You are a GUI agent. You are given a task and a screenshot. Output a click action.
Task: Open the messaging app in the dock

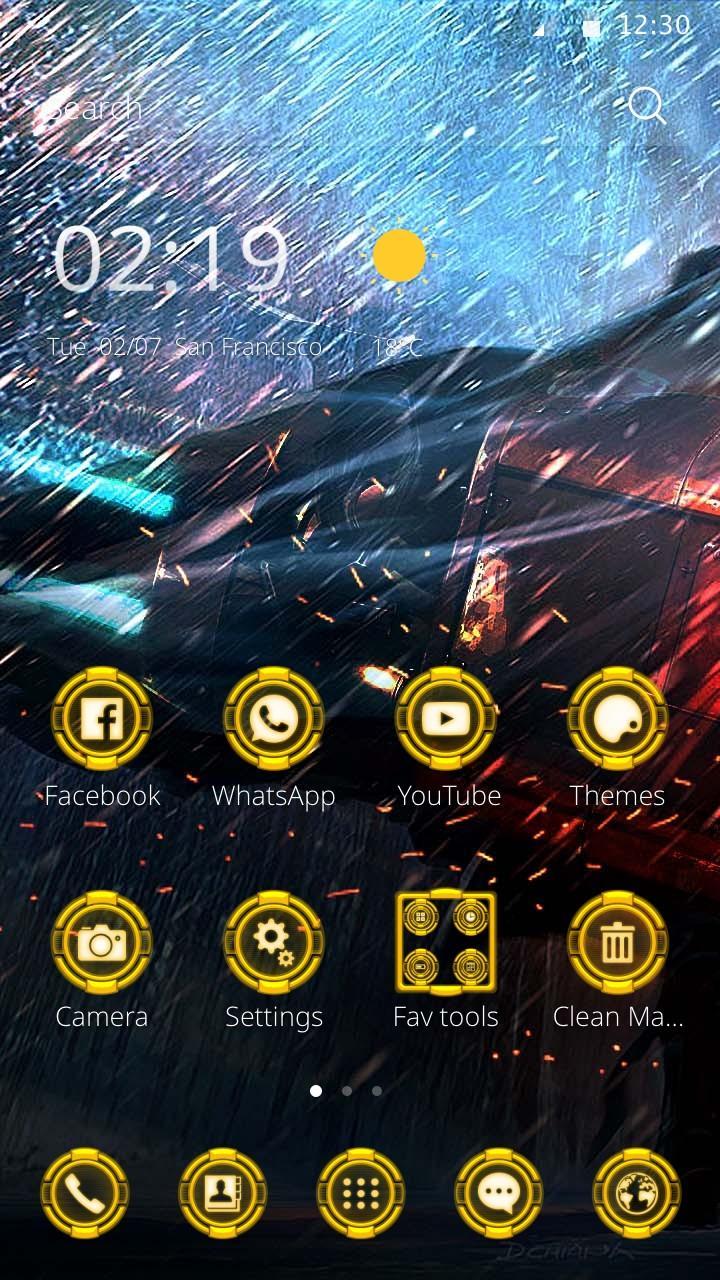498,1193
